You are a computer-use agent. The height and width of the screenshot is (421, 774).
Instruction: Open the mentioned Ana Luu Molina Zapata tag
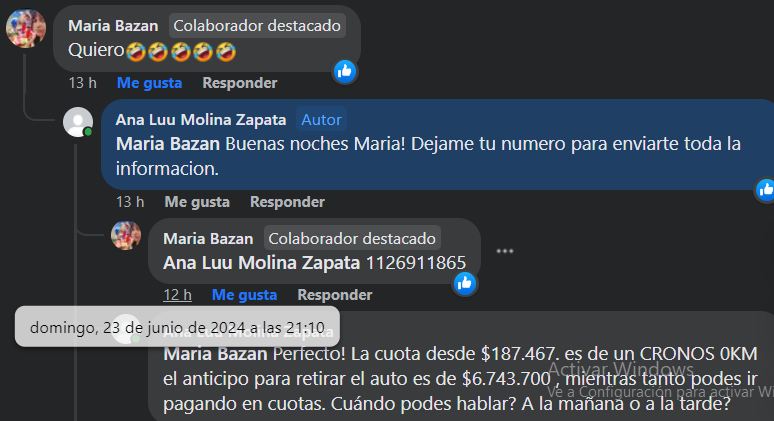[x=260, y=263]
